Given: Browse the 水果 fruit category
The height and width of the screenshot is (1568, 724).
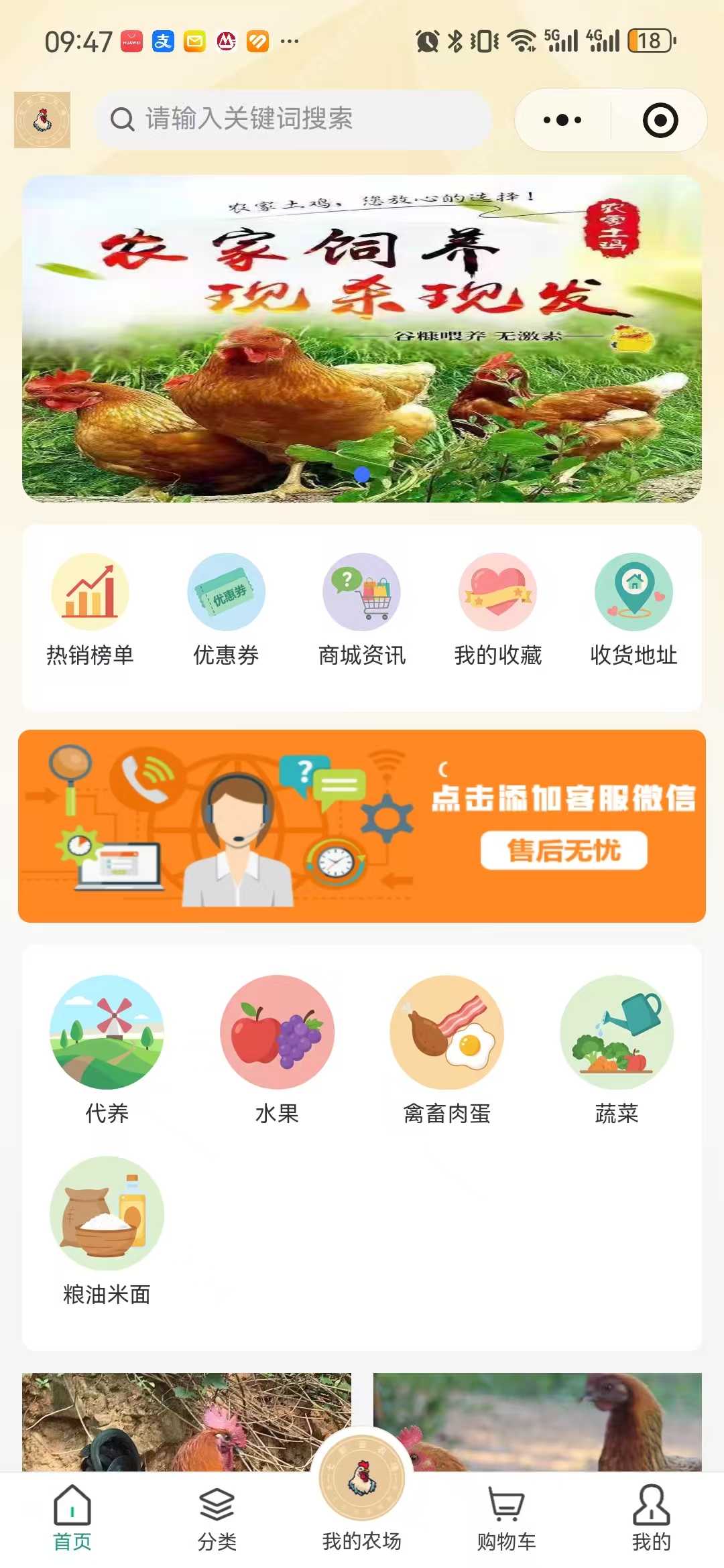Looking at the screenshot, I should tap(277, 1049).
